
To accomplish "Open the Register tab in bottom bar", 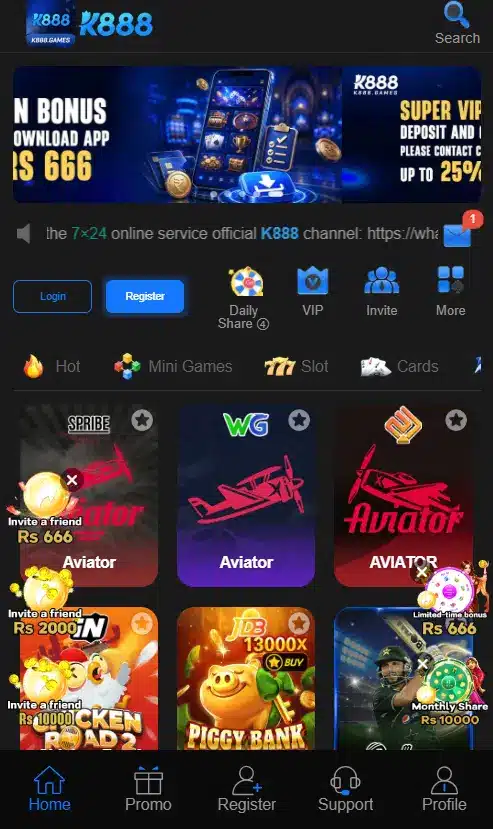I will pyautogui.click(x=246, y=789).
